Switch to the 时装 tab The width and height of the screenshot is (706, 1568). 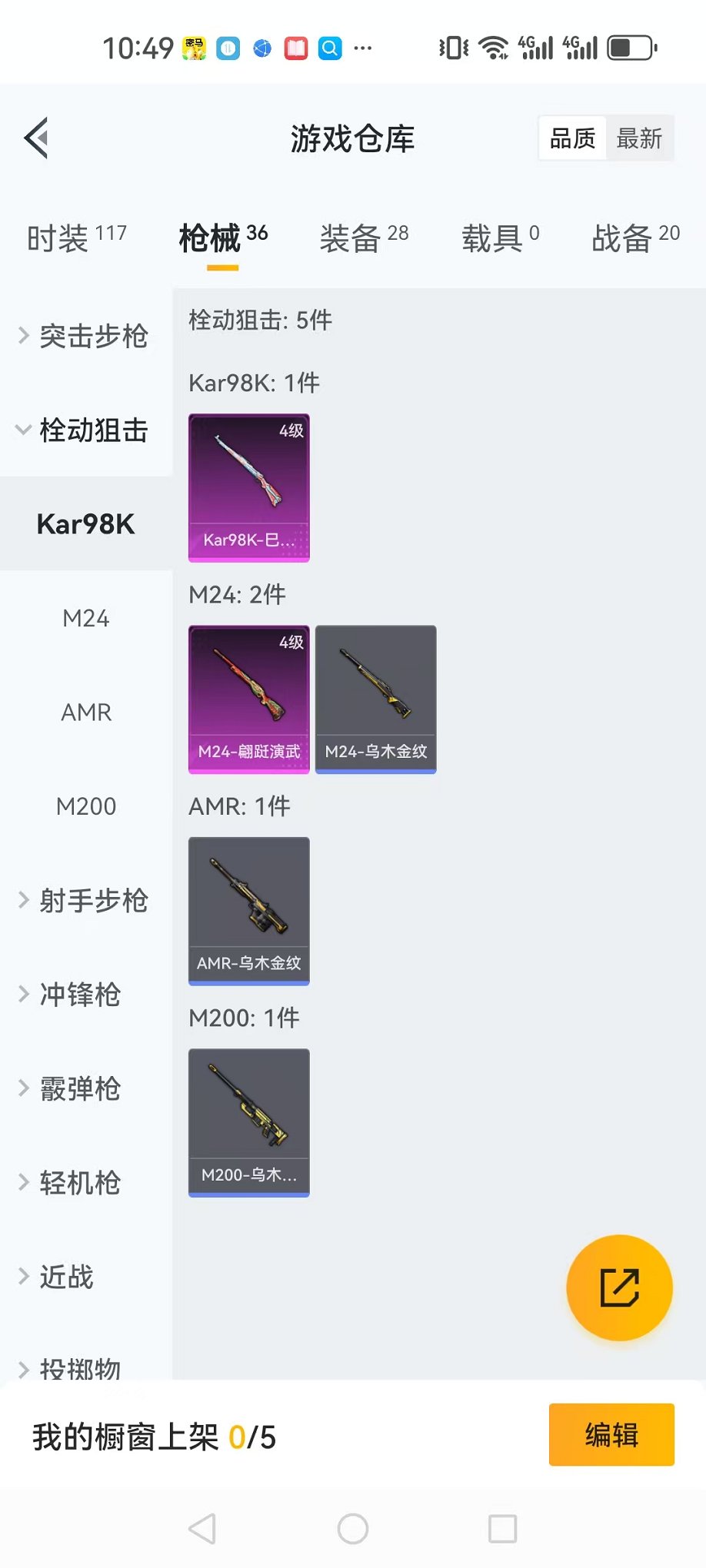coord(76,238)
